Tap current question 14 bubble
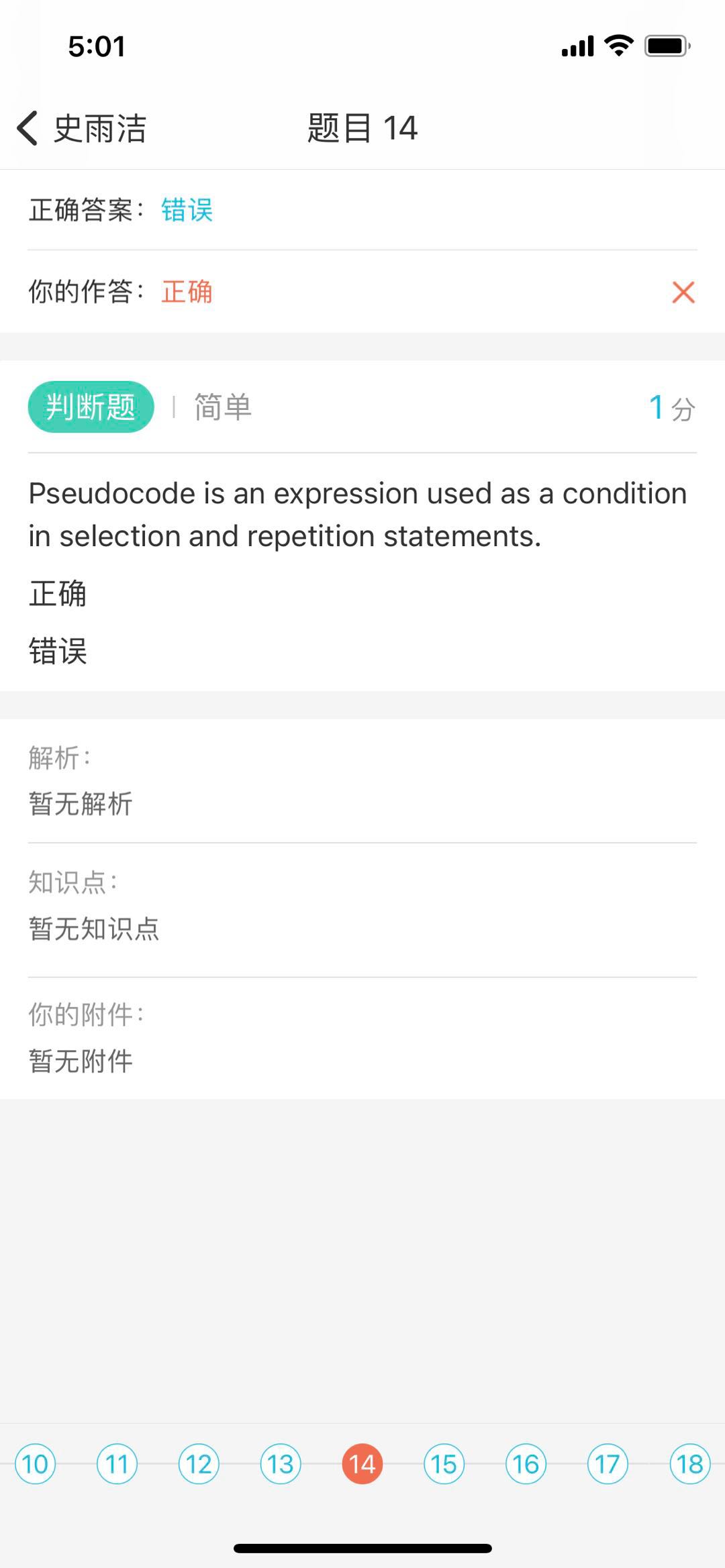This screenshot has width=725, height=1568. pos(362,1463)
